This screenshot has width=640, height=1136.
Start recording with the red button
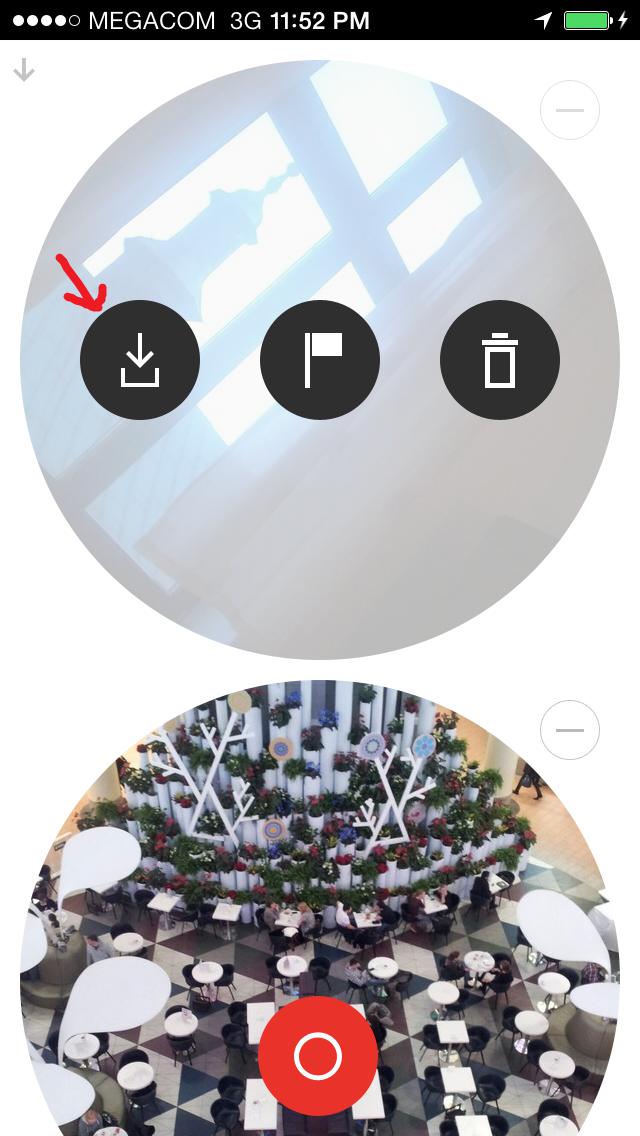[318, 1055]
